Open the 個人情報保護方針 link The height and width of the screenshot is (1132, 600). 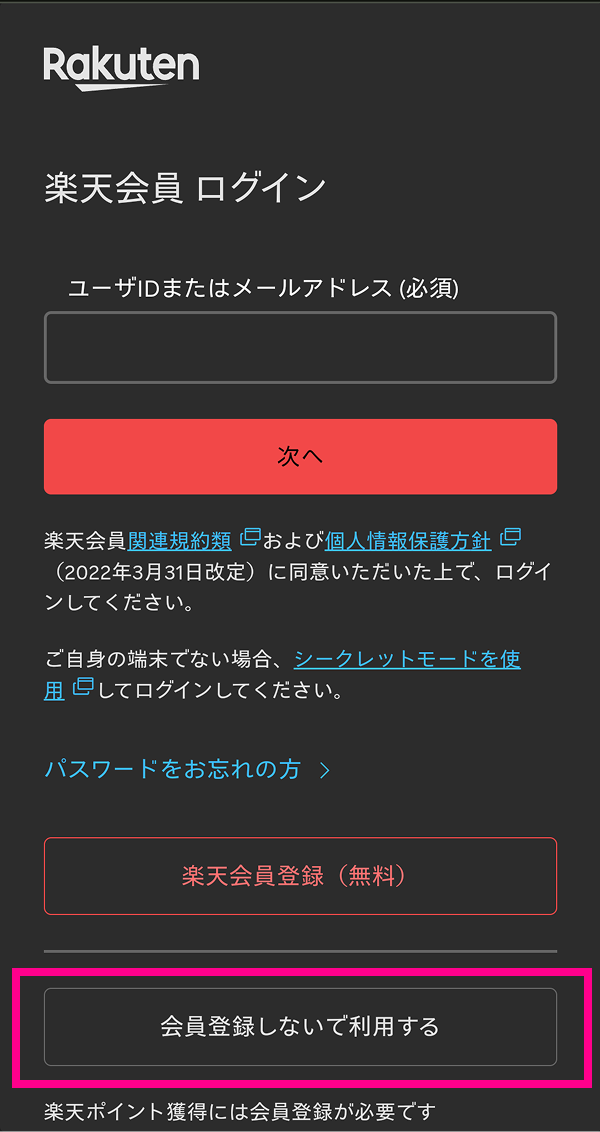[408, 541]
